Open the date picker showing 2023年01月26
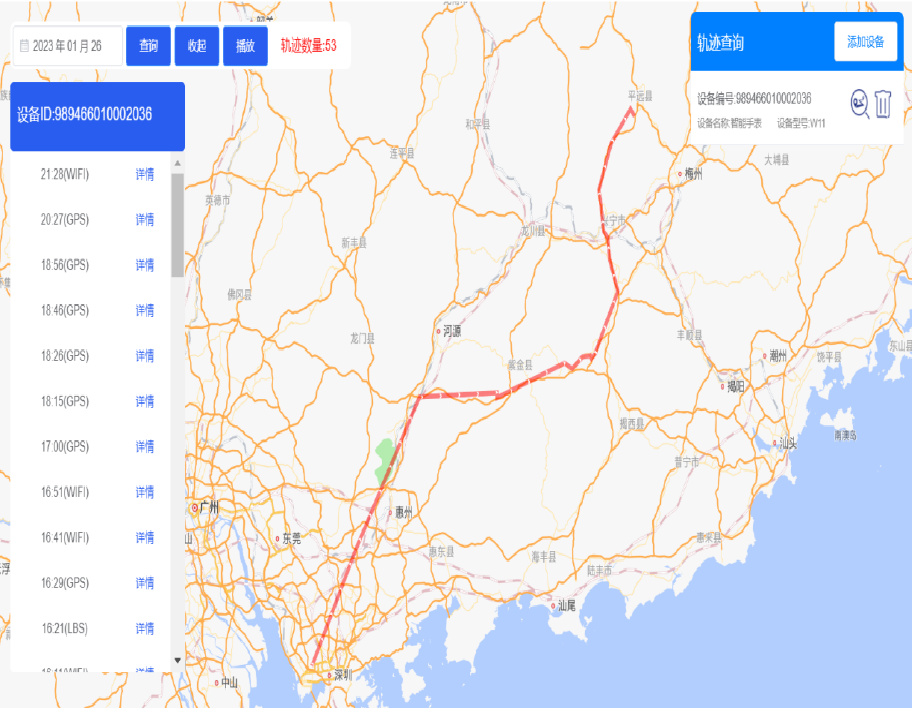The width and height of the screenshot is (912, 708). pyautogui.click(x=67, y=46)
